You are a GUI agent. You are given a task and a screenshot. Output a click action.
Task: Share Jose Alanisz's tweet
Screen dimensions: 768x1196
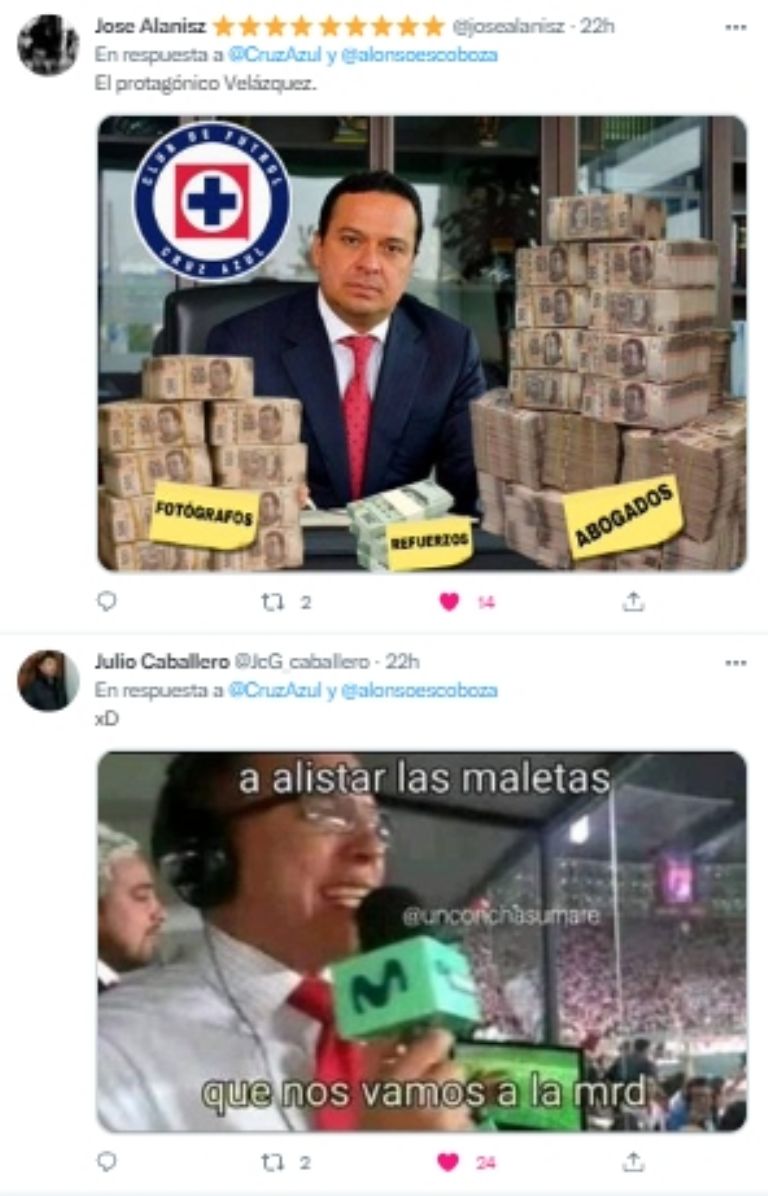[632, 601]
